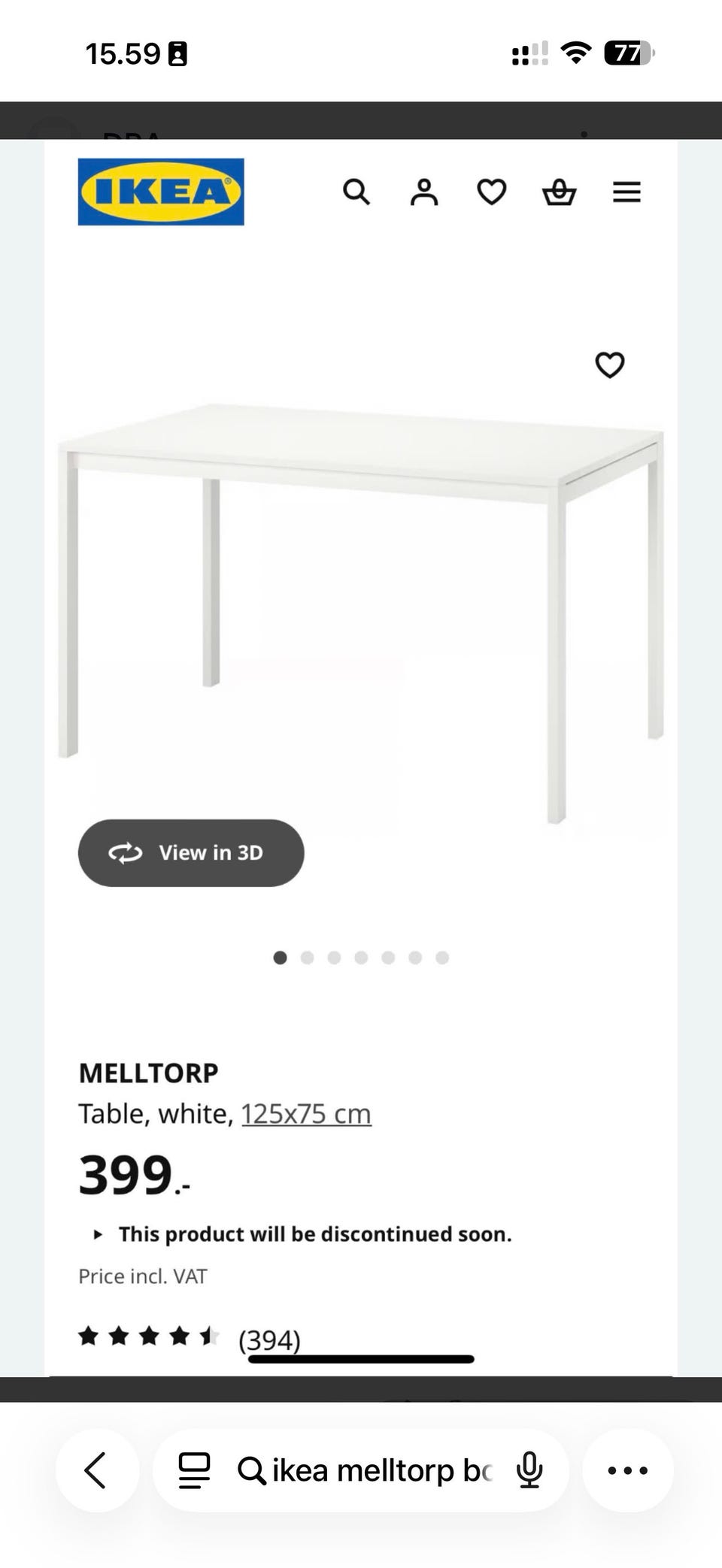Tap the MELLTORP product title
The width and height of the screenshot is (722, 1568).
[147, 1073]
